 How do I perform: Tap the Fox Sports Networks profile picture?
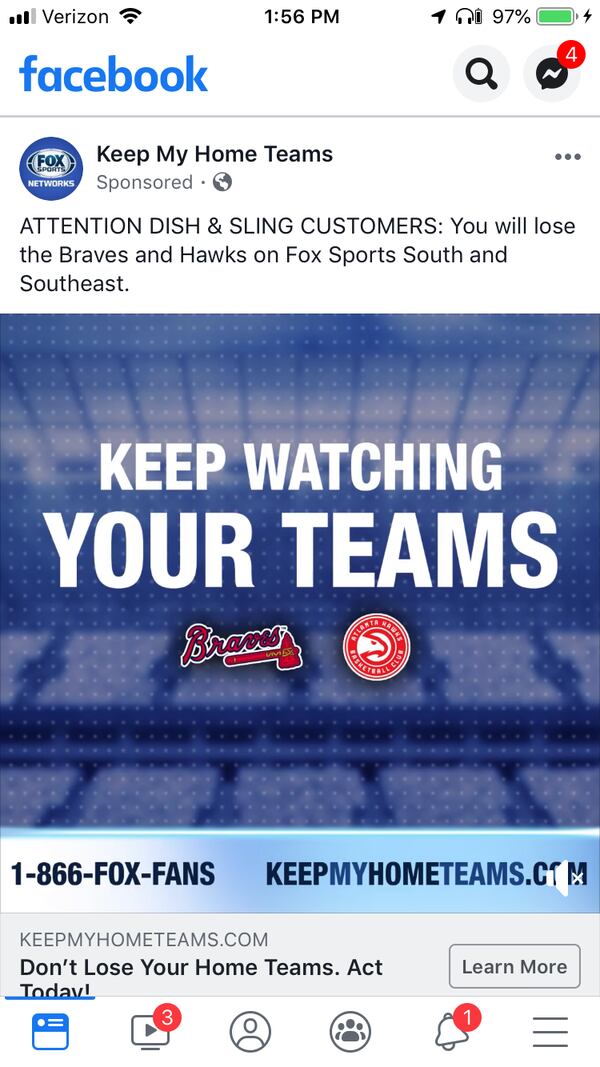click(51, 168)
